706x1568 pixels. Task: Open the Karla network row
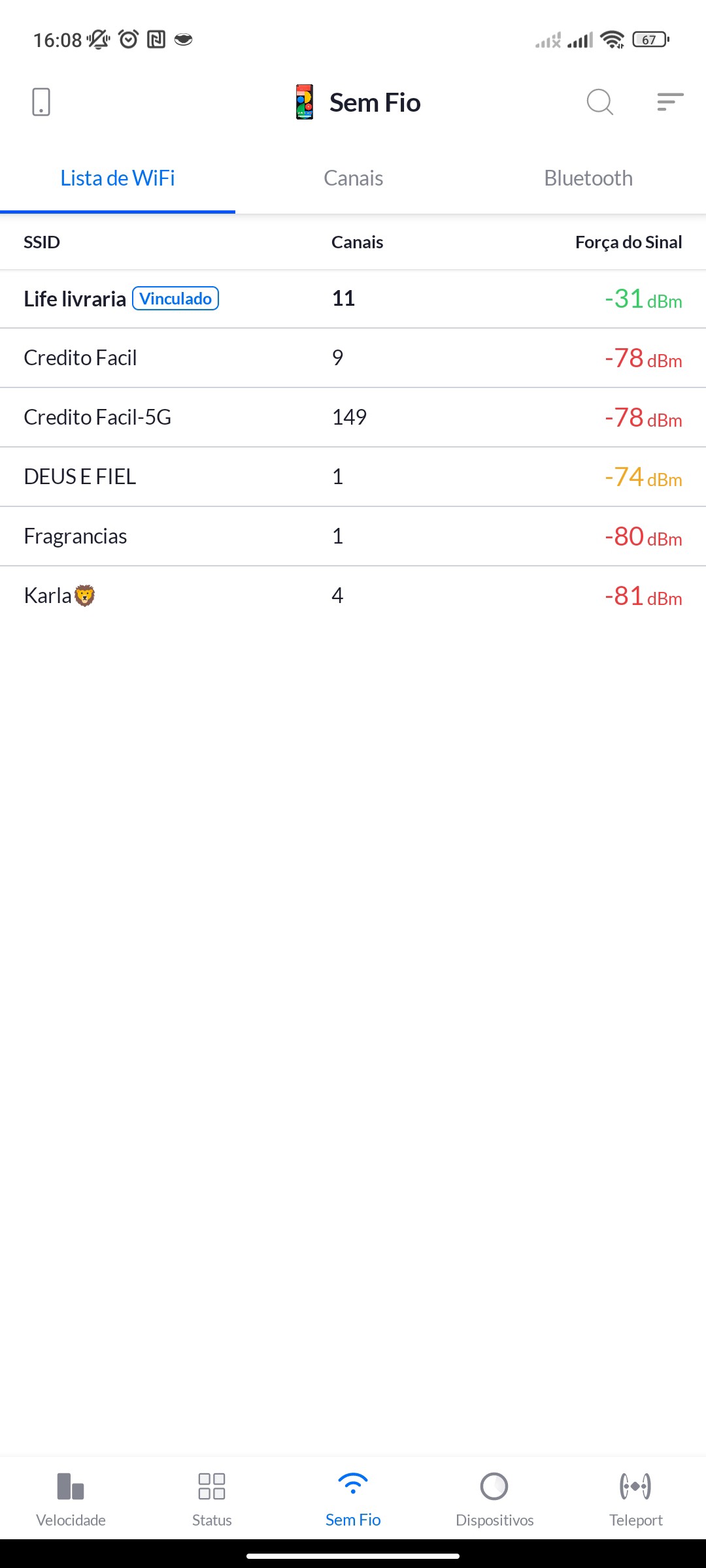tap(353, 596)
